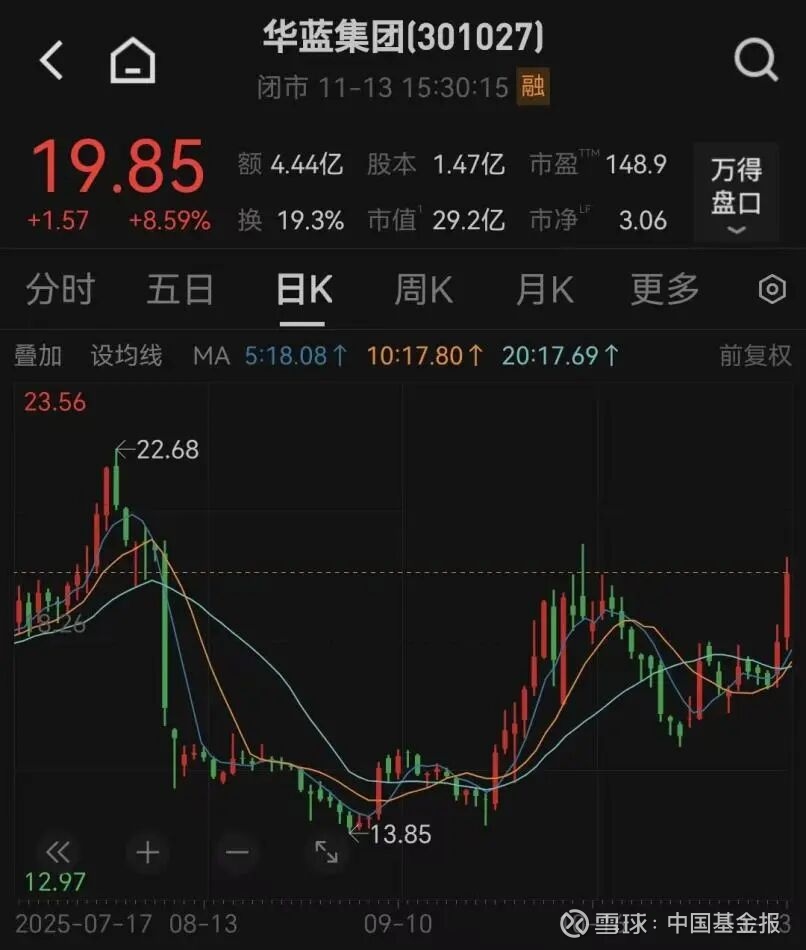
Task: Zoom in the K-line chart
Action: (148, 852)
